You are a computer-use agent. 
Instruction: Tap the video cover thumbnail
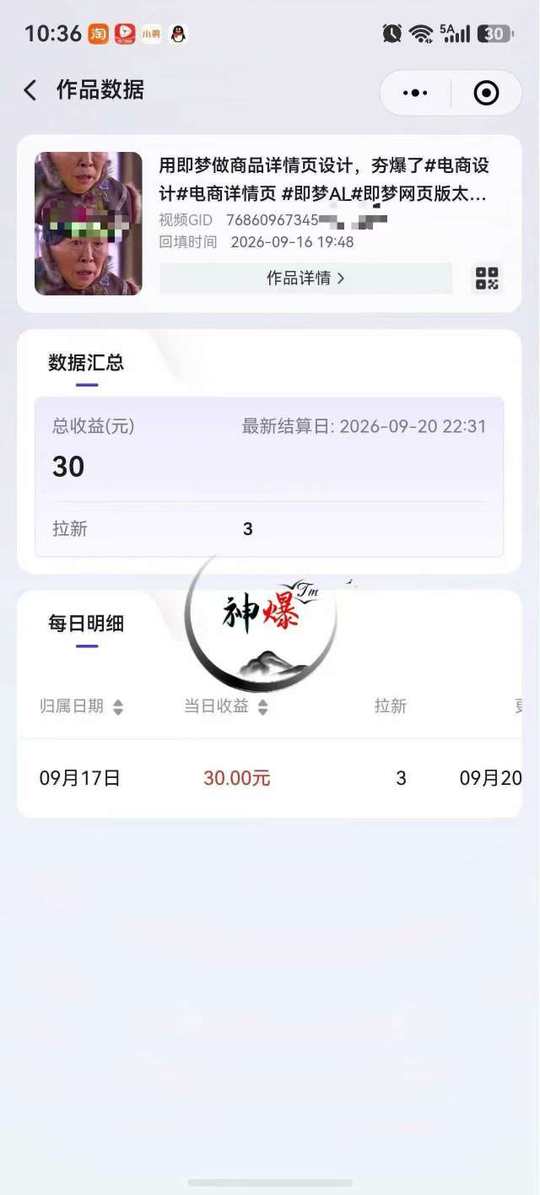pos(88,223)
